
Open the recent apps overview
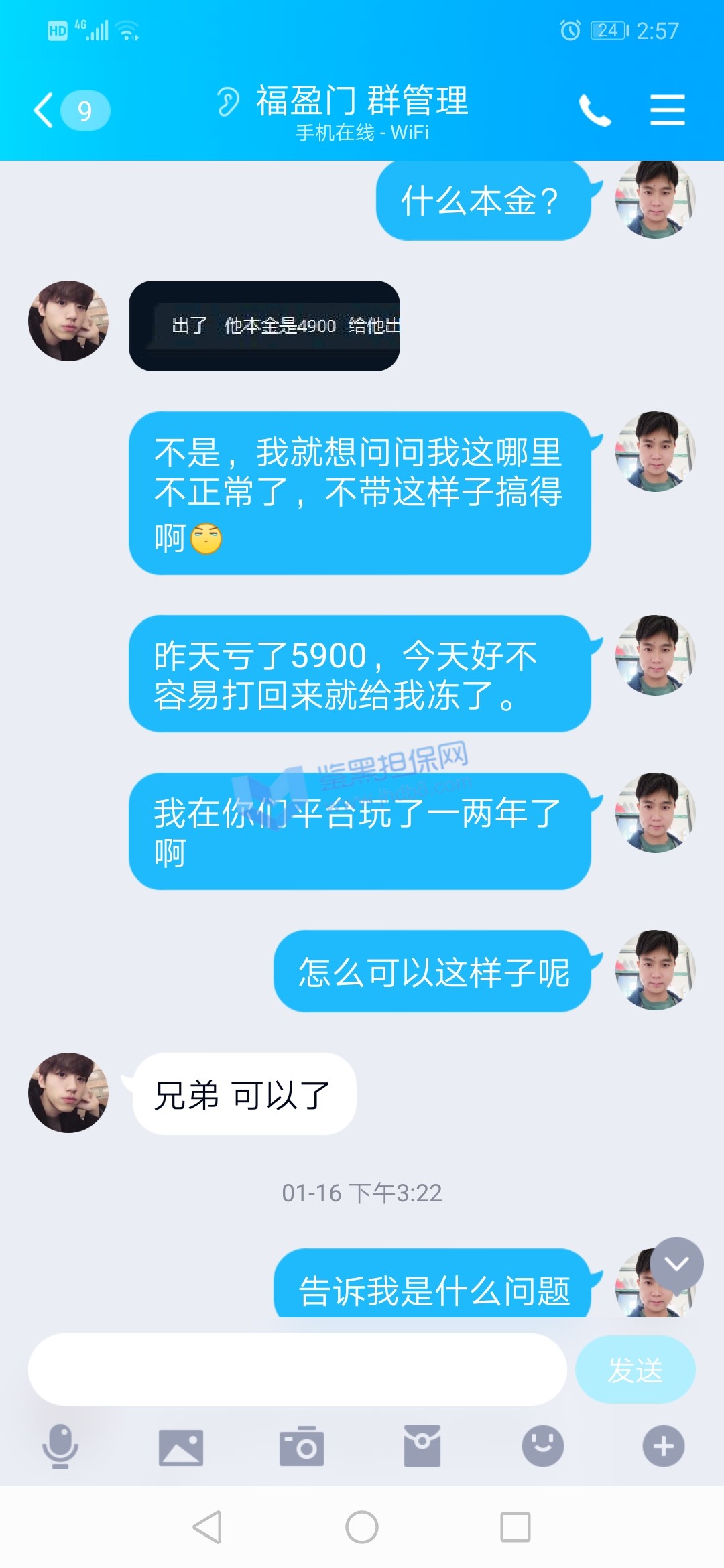click(516, 1528)
